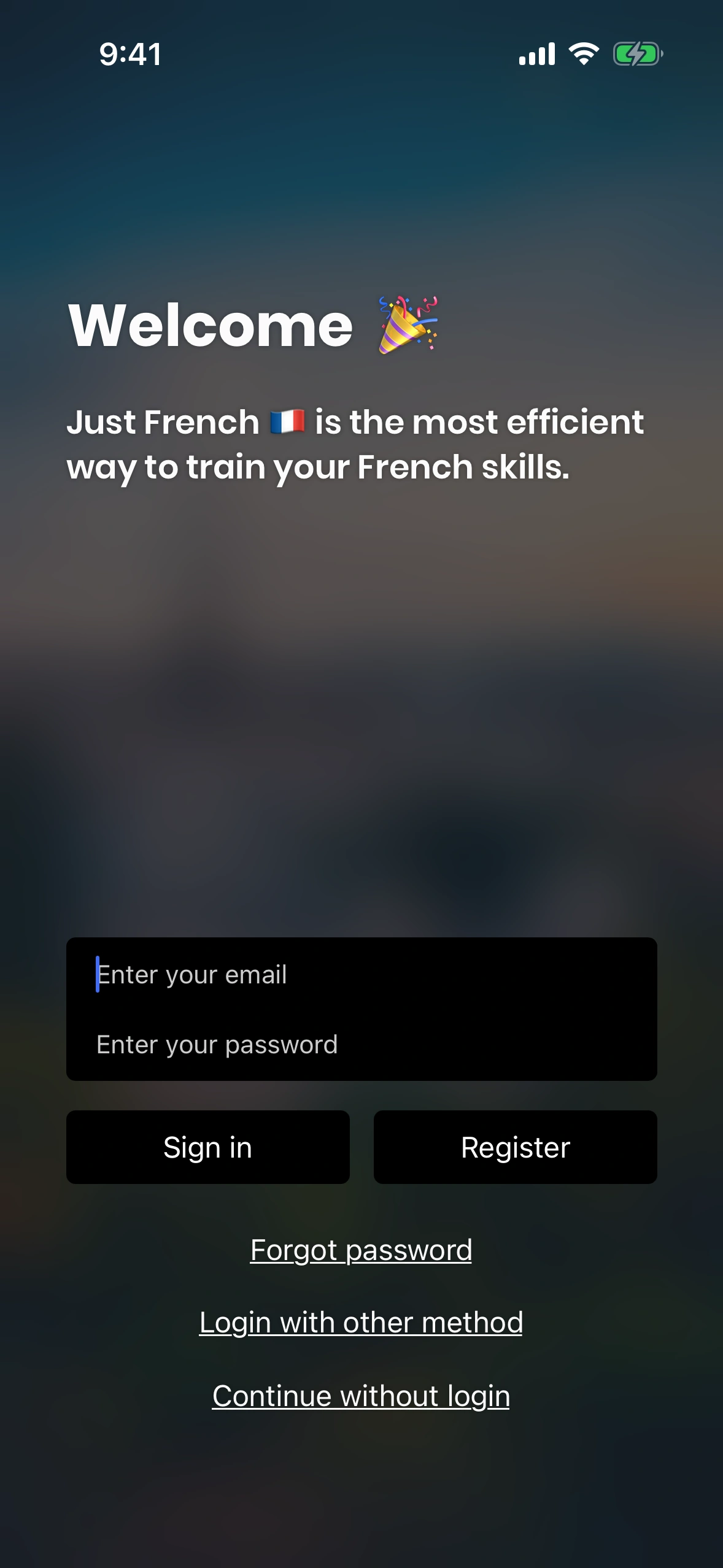This screenshot has width=723, height=1568.
Task: Open the Forgot password link
Action: (361, 1250)
